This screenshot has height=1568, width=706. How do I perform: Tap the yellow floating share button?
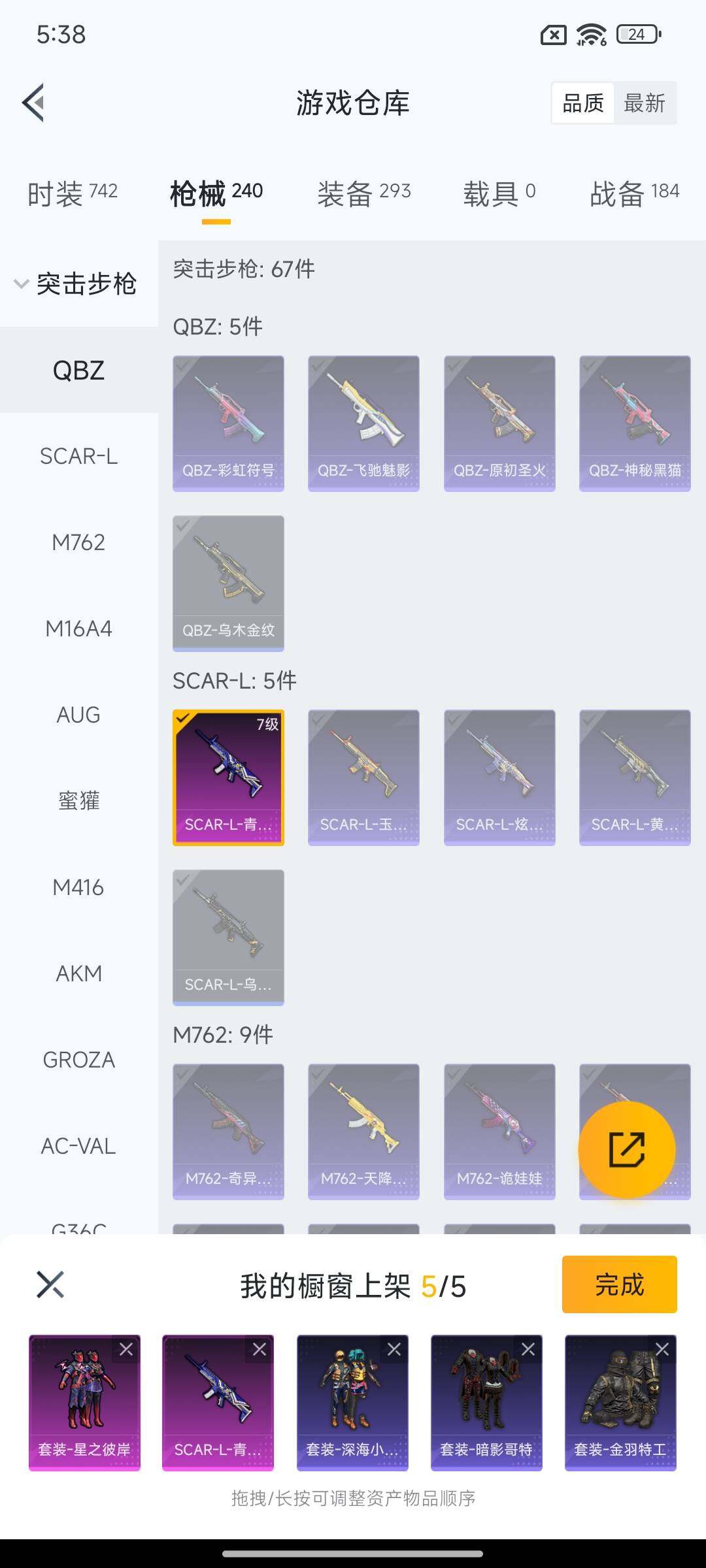(626, 1150)
